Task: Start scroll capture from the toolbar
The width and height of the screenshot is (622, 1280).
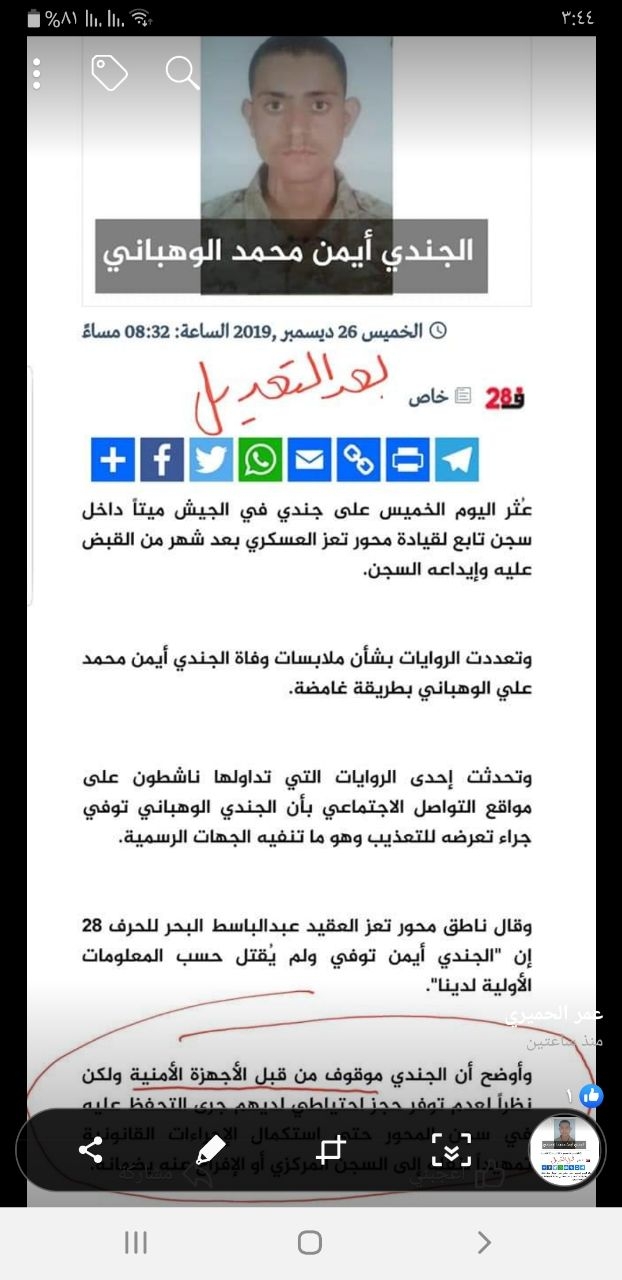Action: point(451,1150)
